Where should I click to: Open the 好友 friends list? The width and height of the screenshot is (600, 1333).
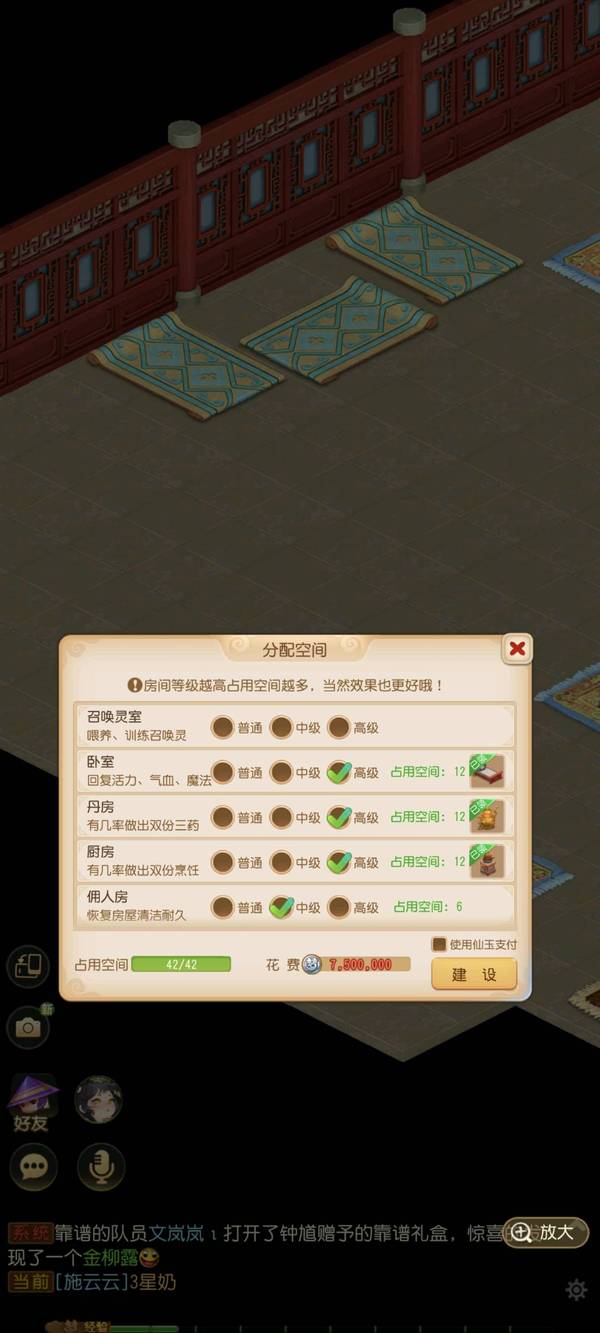31,1103
